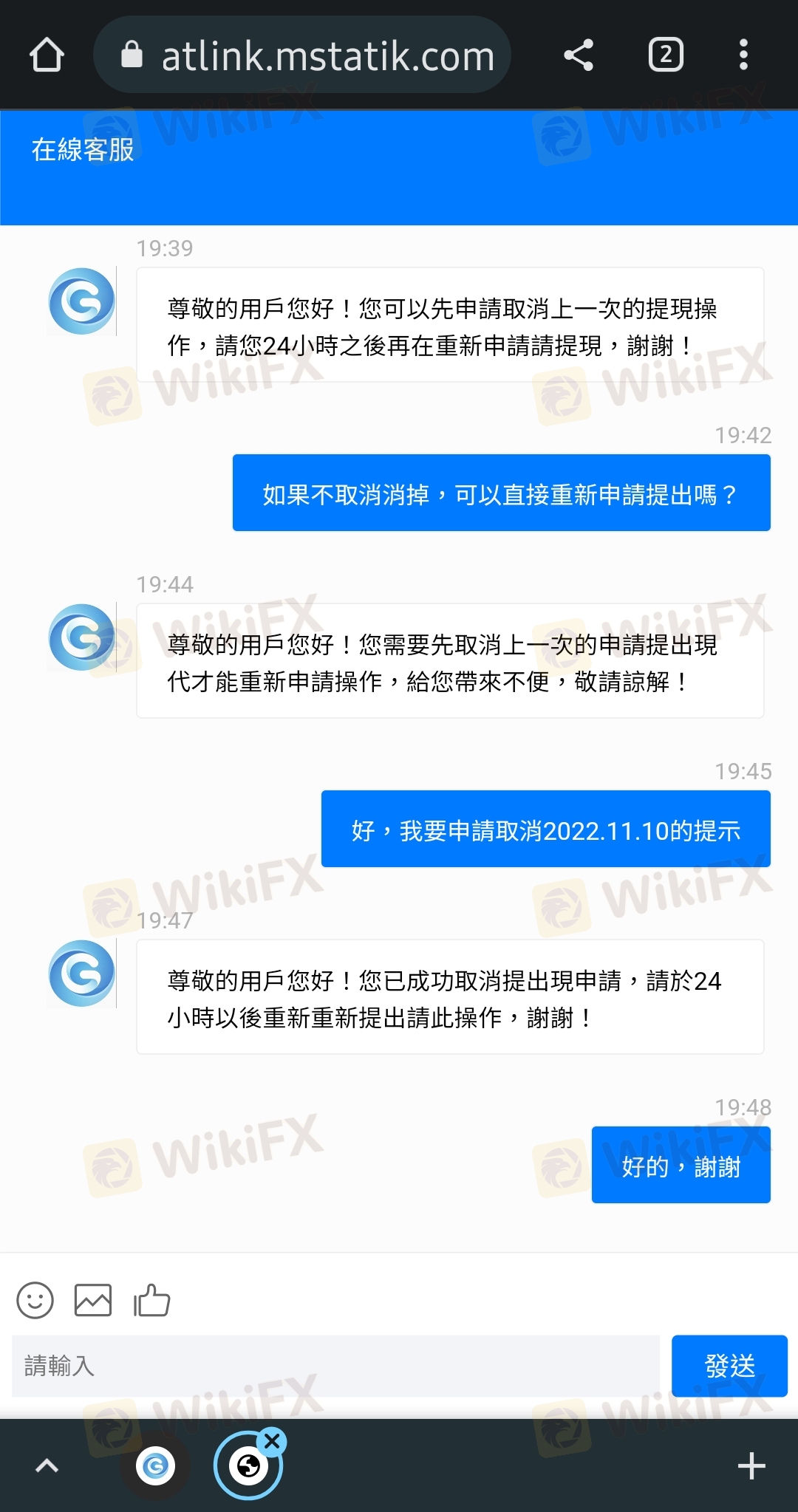Screen dimensions: 798x1512
Task: Close the currently selected tab
Action: point(272,1440)
